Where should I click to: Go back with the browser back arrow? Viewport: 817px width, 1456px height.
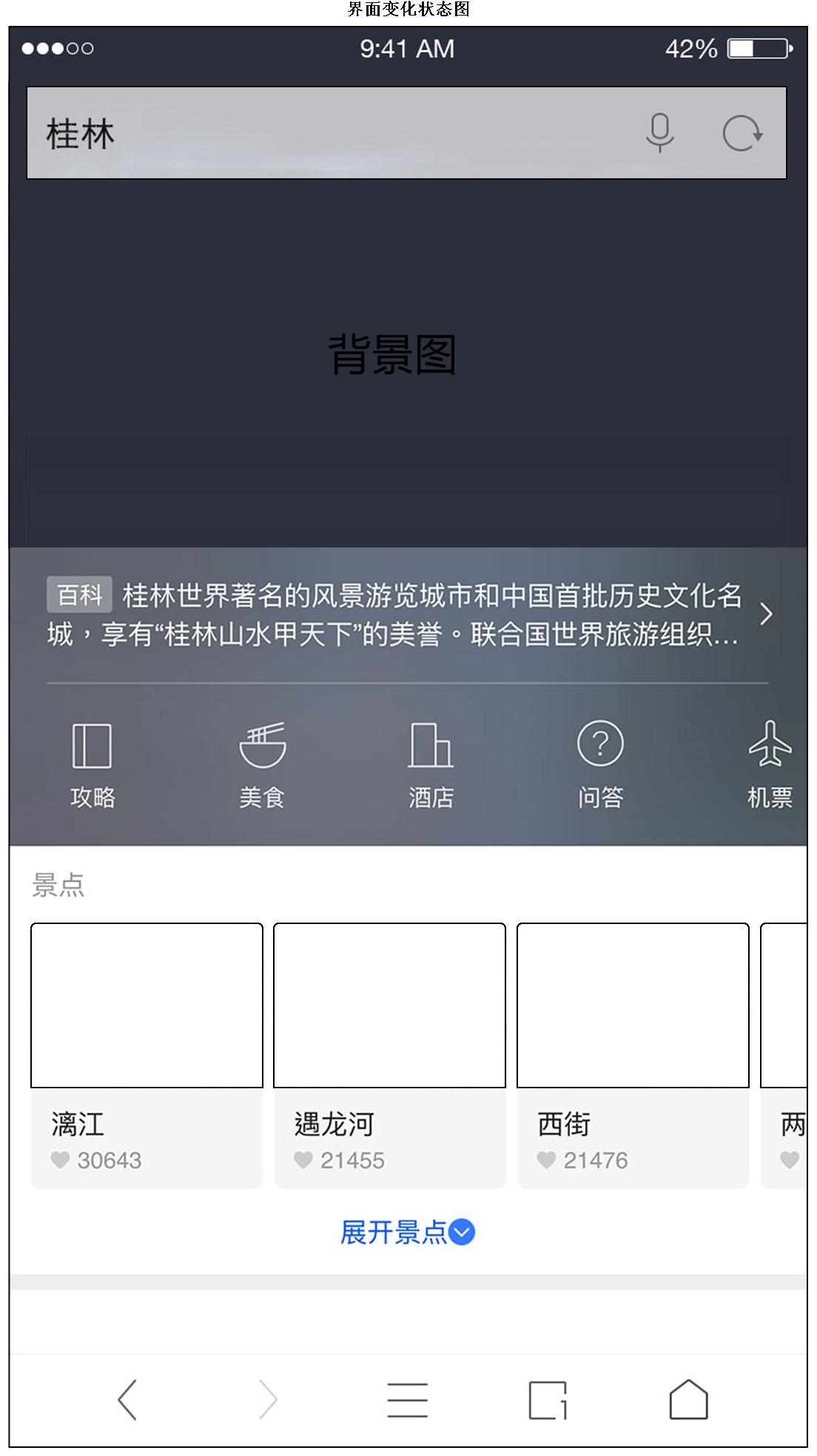127,1399
